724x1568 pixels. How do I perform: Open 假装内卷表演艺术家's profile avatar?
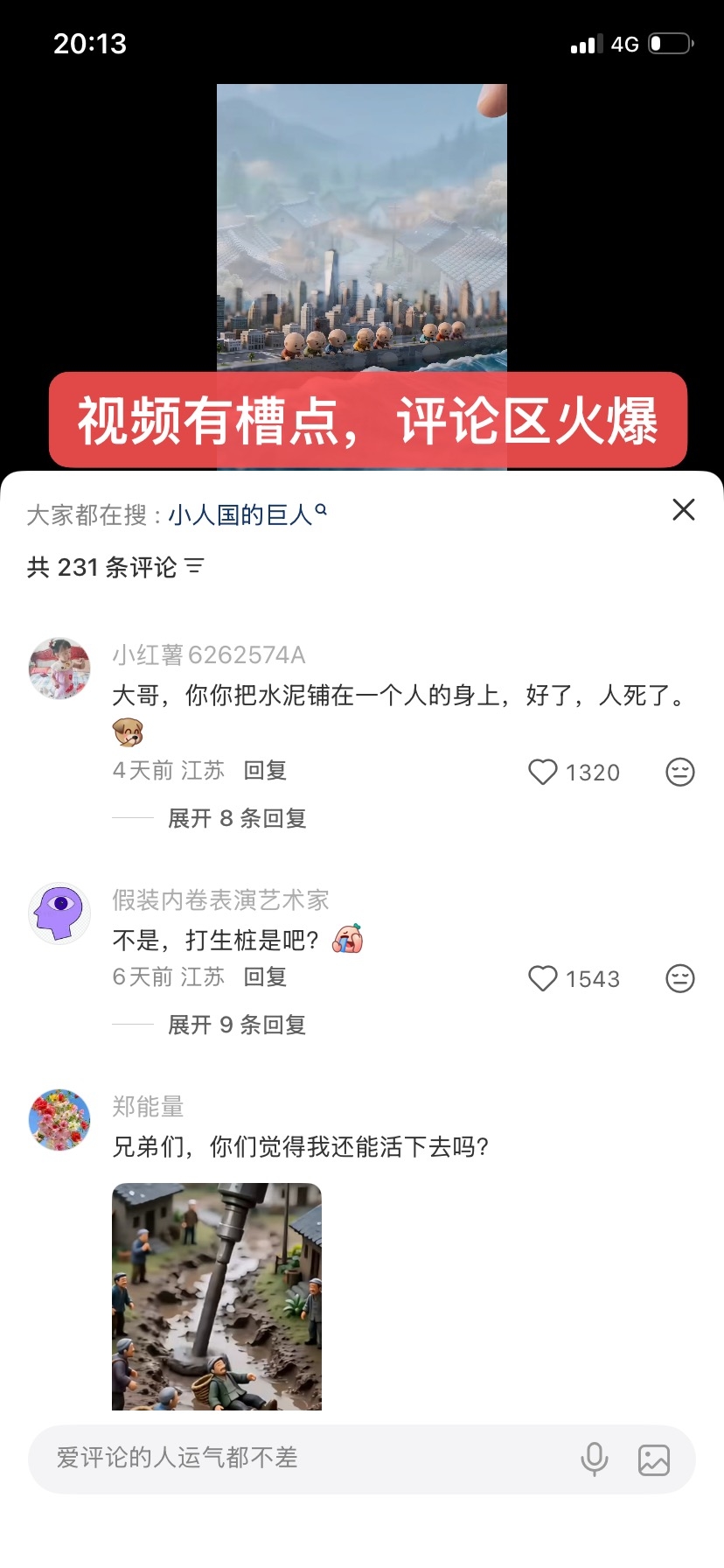(59, 913)
